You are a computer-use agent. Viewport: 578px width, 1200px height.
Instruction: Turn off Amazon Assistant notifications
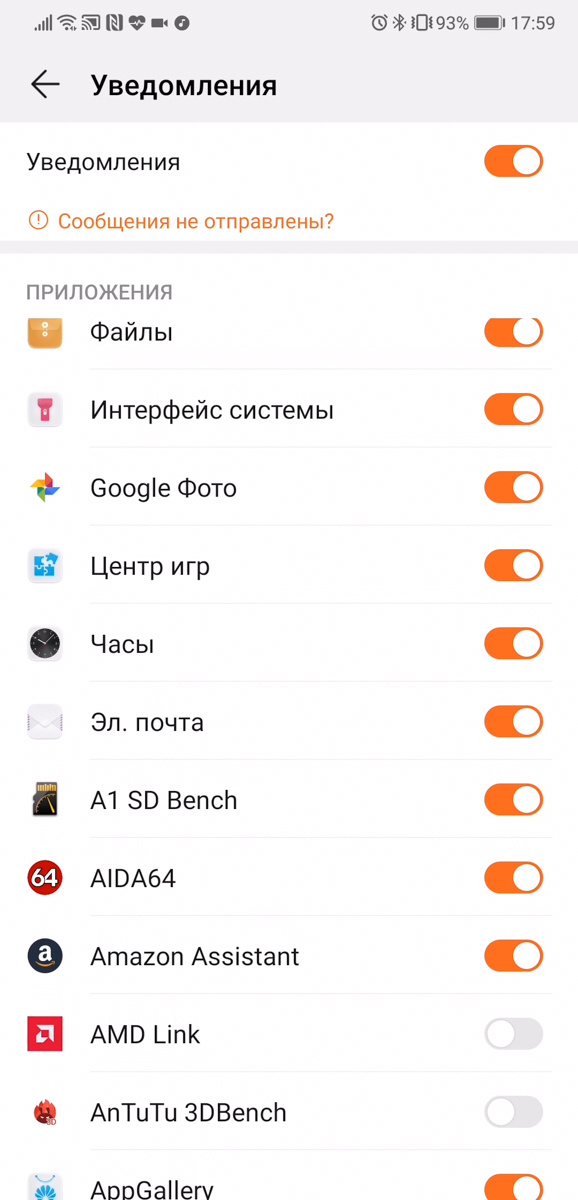coord(514,955)
